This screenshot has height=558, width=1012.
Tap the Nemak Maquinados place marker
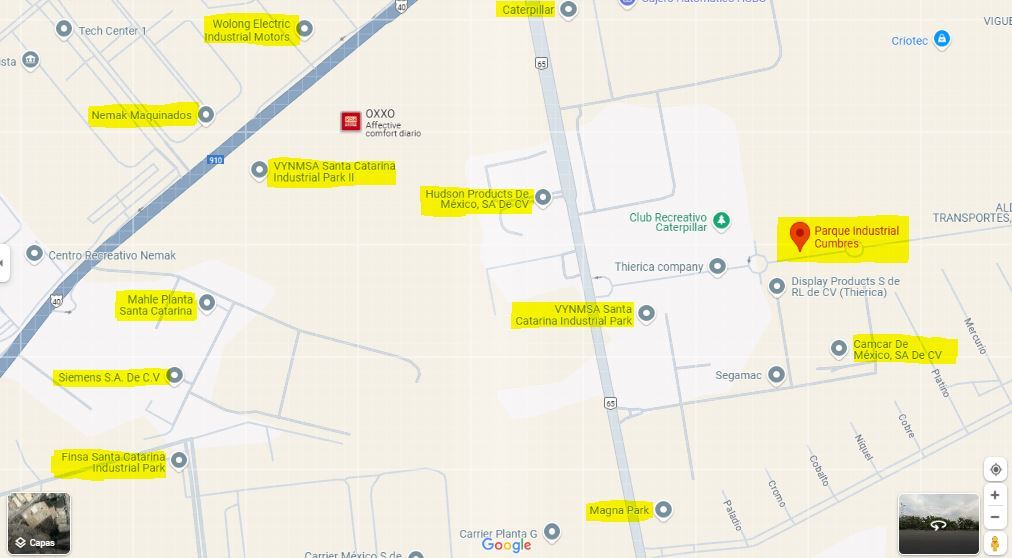206,114
